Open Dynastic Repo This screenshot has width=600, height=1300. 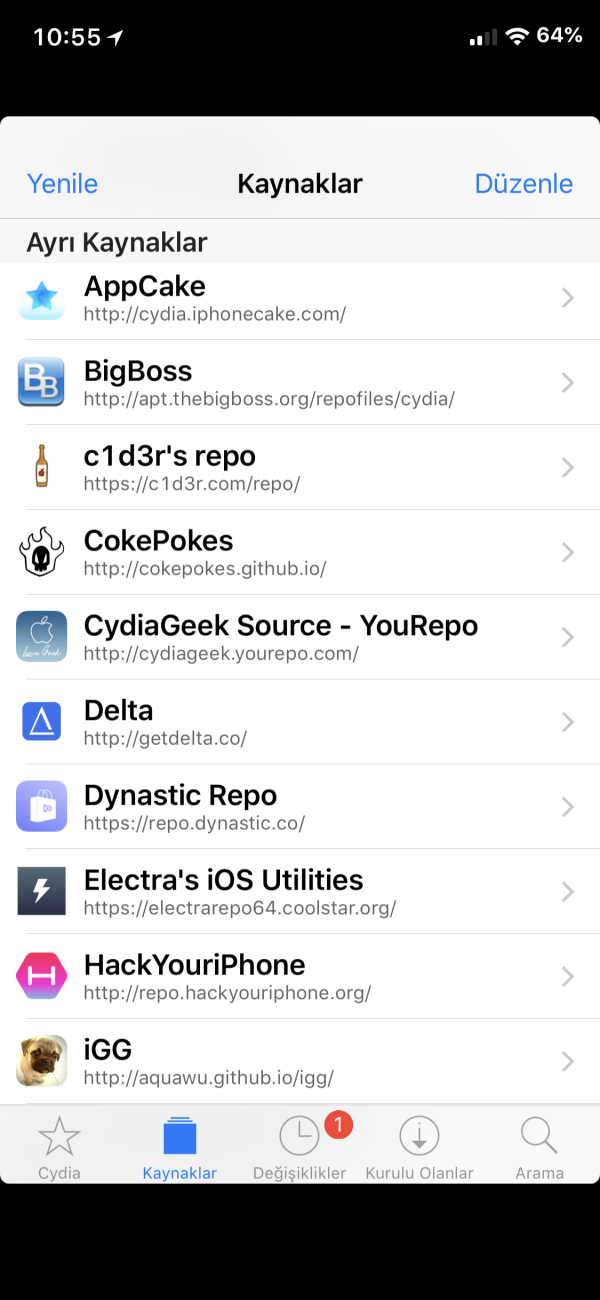[x=300, y=808]
